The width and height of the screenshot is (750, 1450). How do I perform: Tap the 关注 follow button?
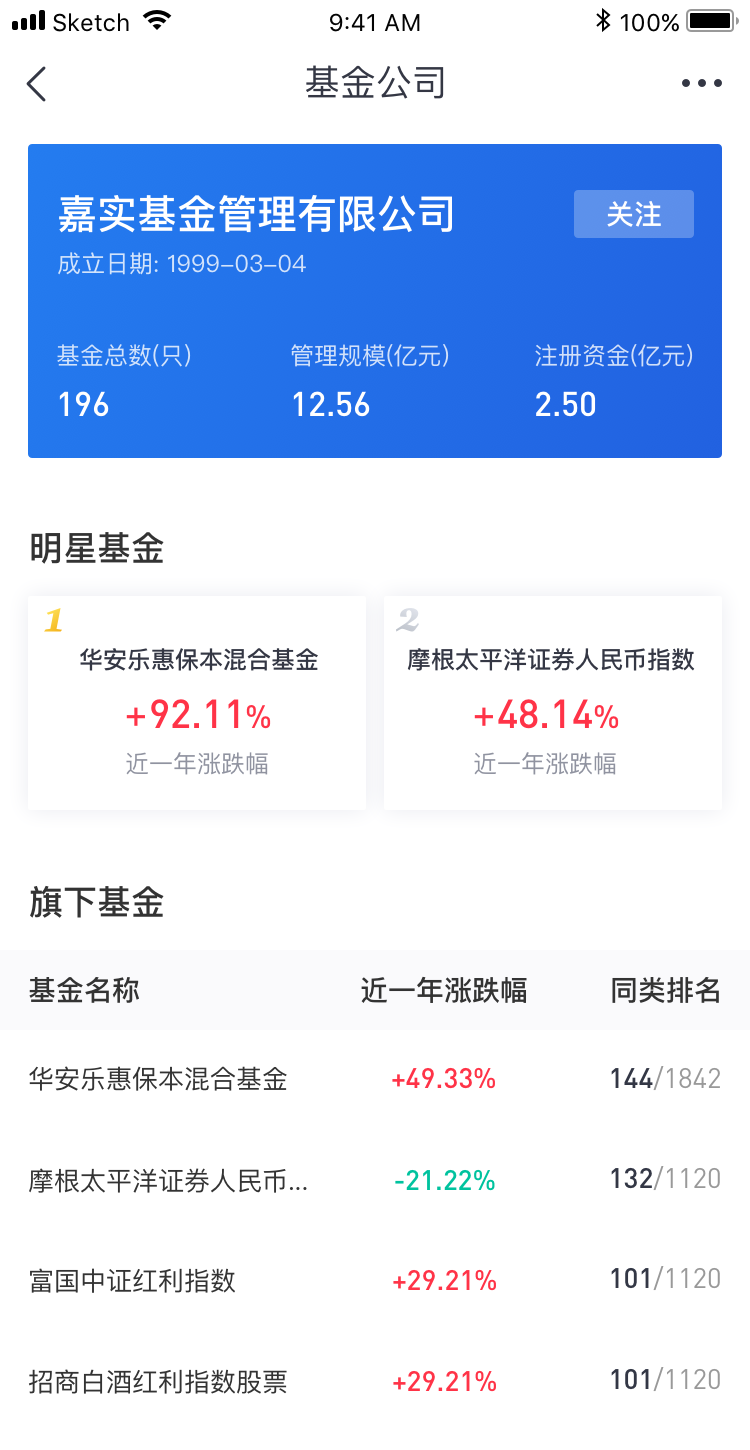[x=633, y=214]
